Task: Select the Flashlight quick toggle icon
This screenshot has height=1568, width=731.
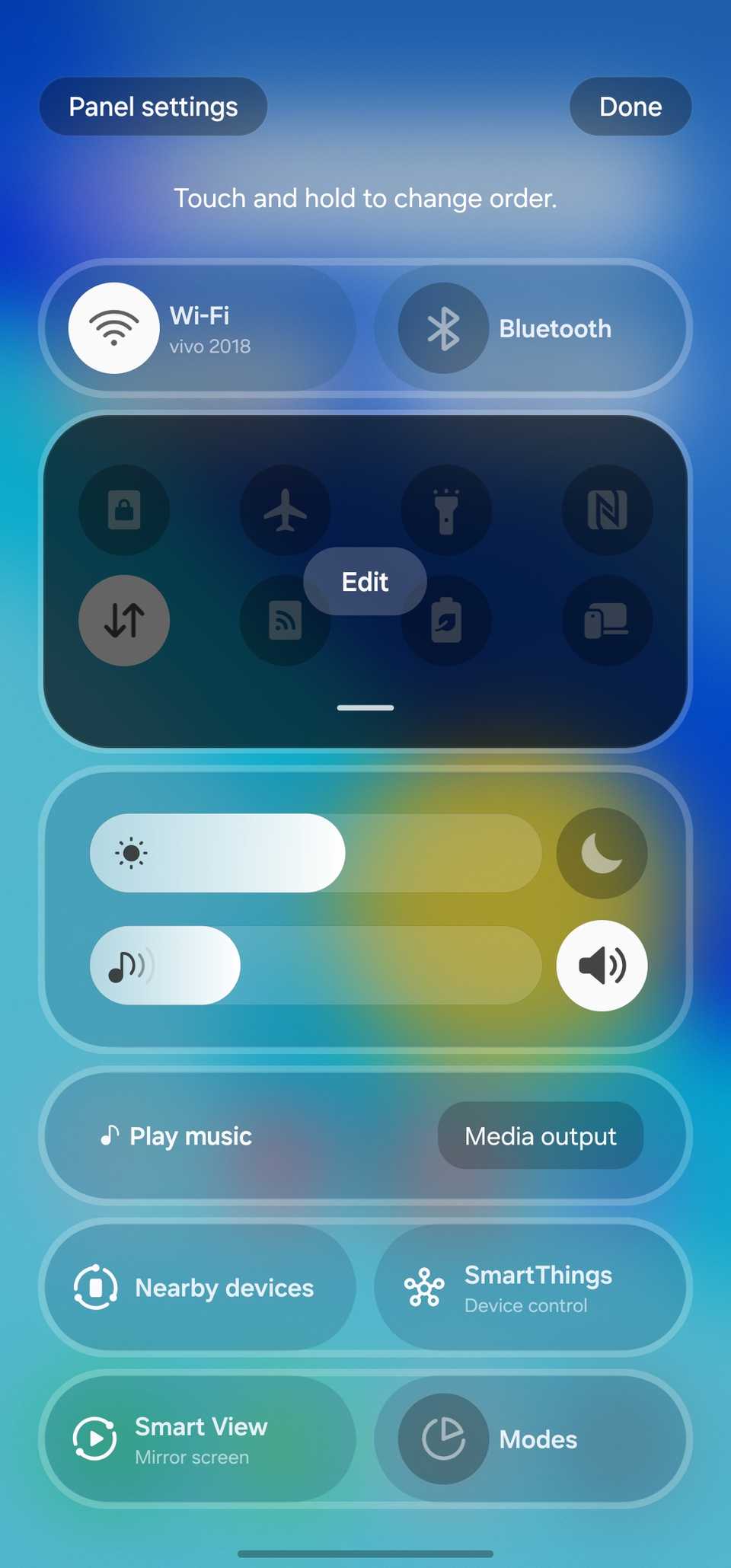Action: pyautogui.click(x=446, y=510)
